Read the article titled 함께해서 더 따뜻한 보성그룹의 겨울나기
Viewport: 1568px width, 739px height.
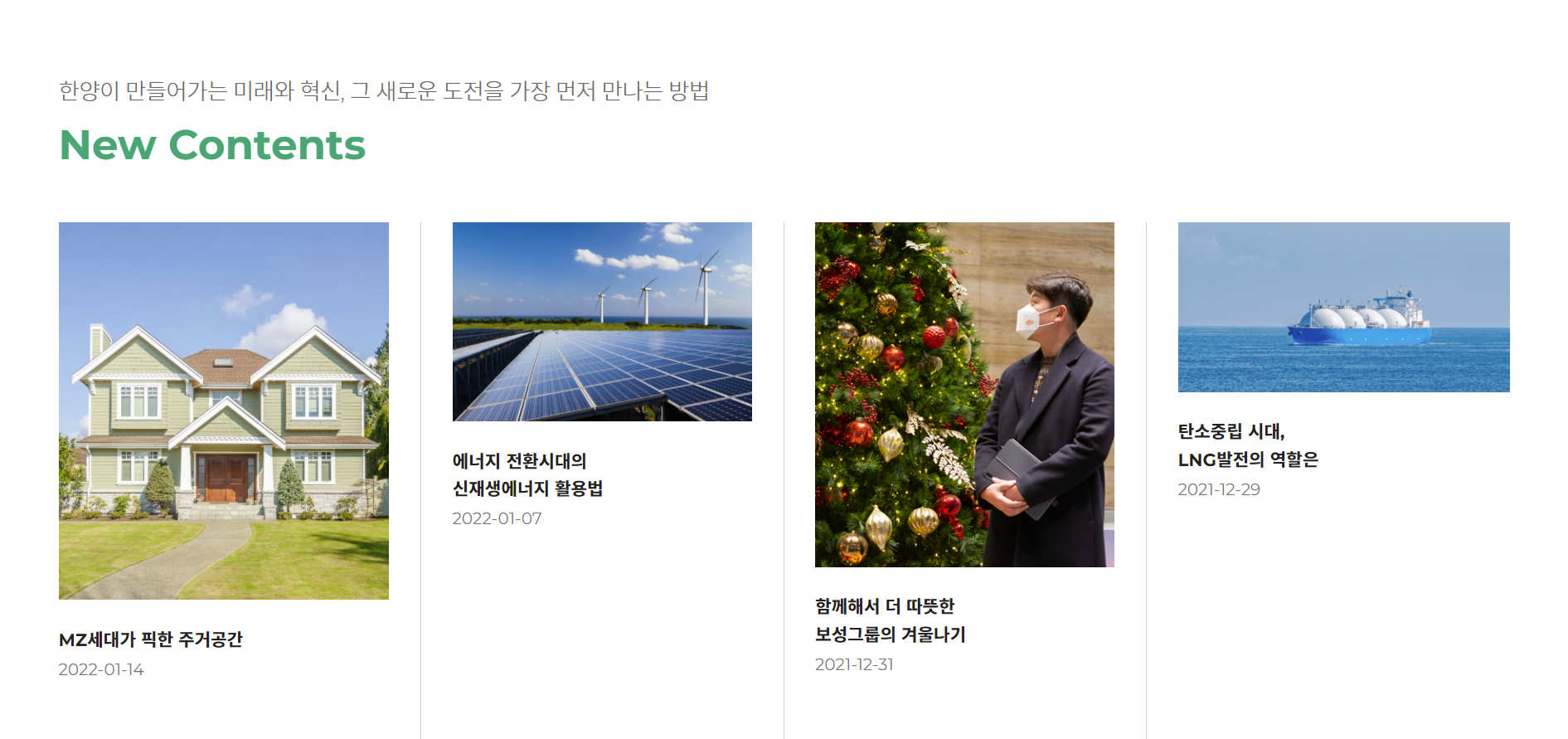pyautogui.click(x=890, y=620)
